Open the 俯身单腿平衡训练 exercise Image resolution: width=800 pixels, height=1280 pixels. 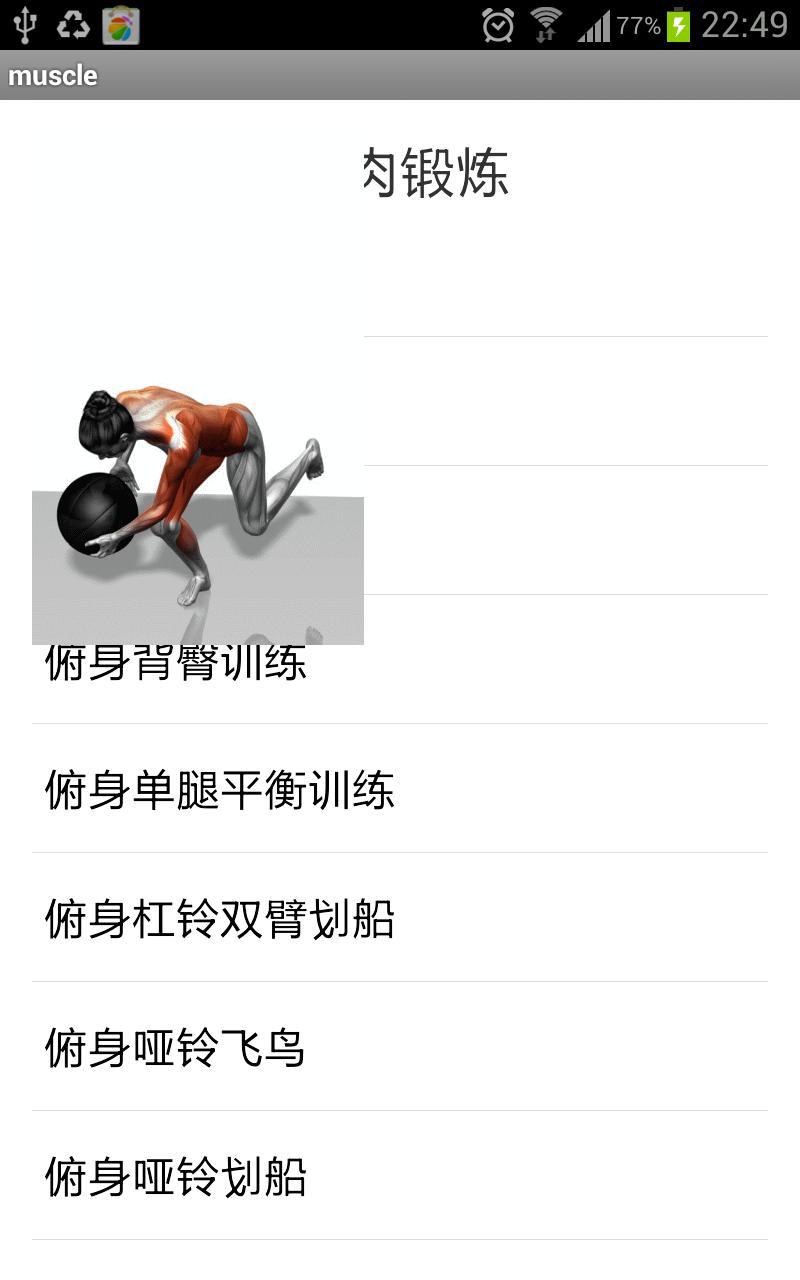click(220, 790)
